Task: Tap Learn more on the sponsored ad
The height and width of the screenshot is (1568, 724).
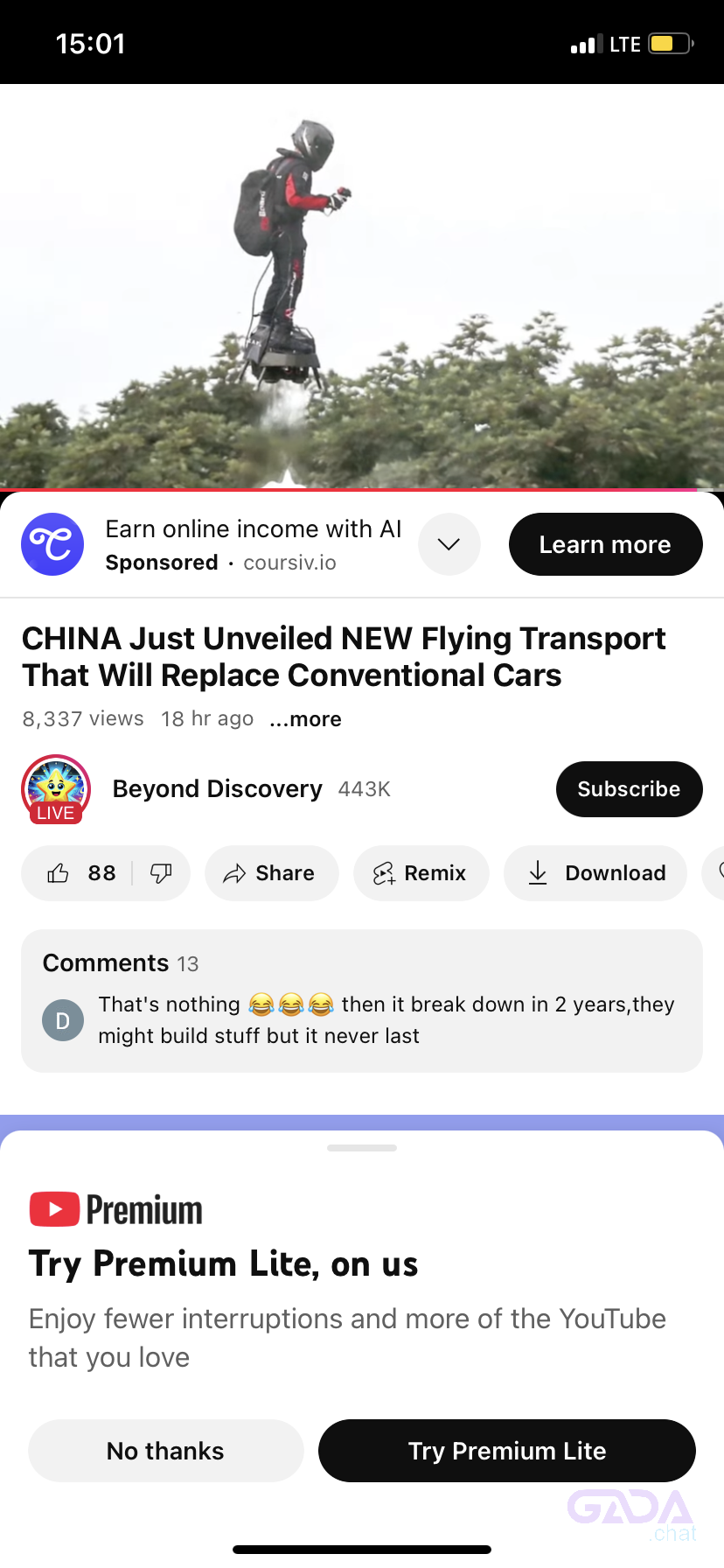Action: [605, 544]
